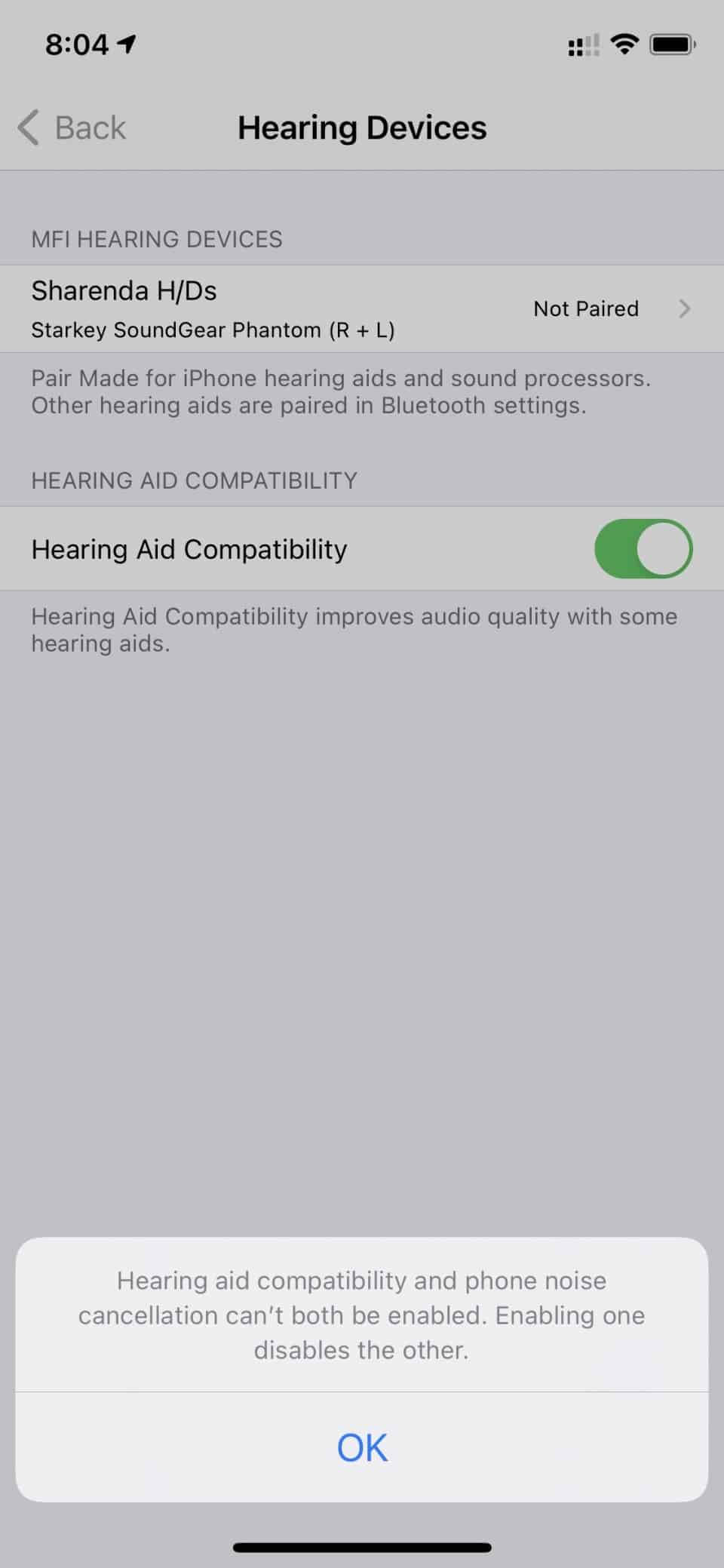Screen dimensions: 724x1568
Task: Tap OK to dismiss the alert
Action: (x=362, y=1447)
